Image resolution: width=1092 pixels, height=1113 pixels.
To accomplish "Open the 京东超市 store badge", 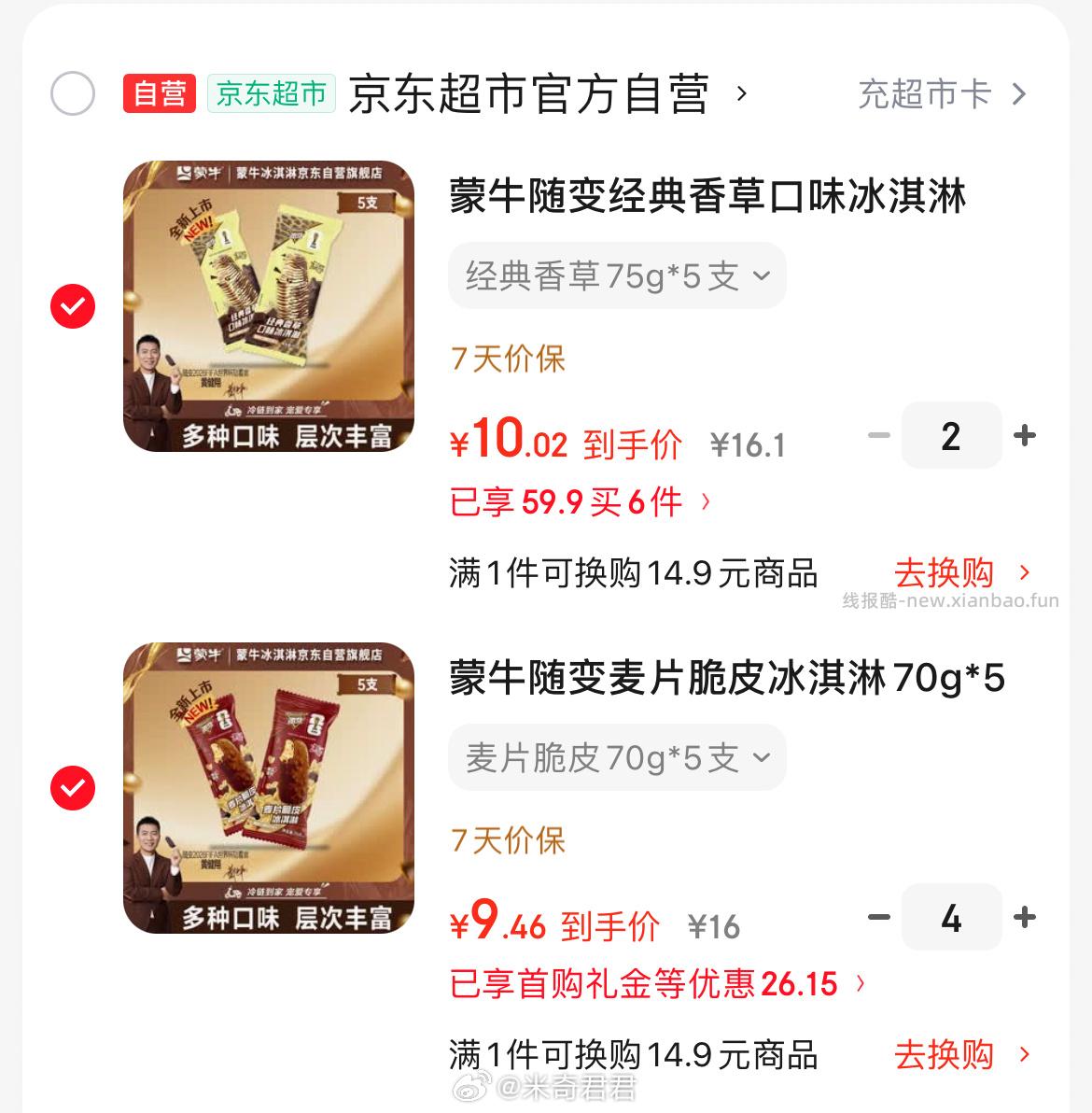I will (x=271, y=92).
